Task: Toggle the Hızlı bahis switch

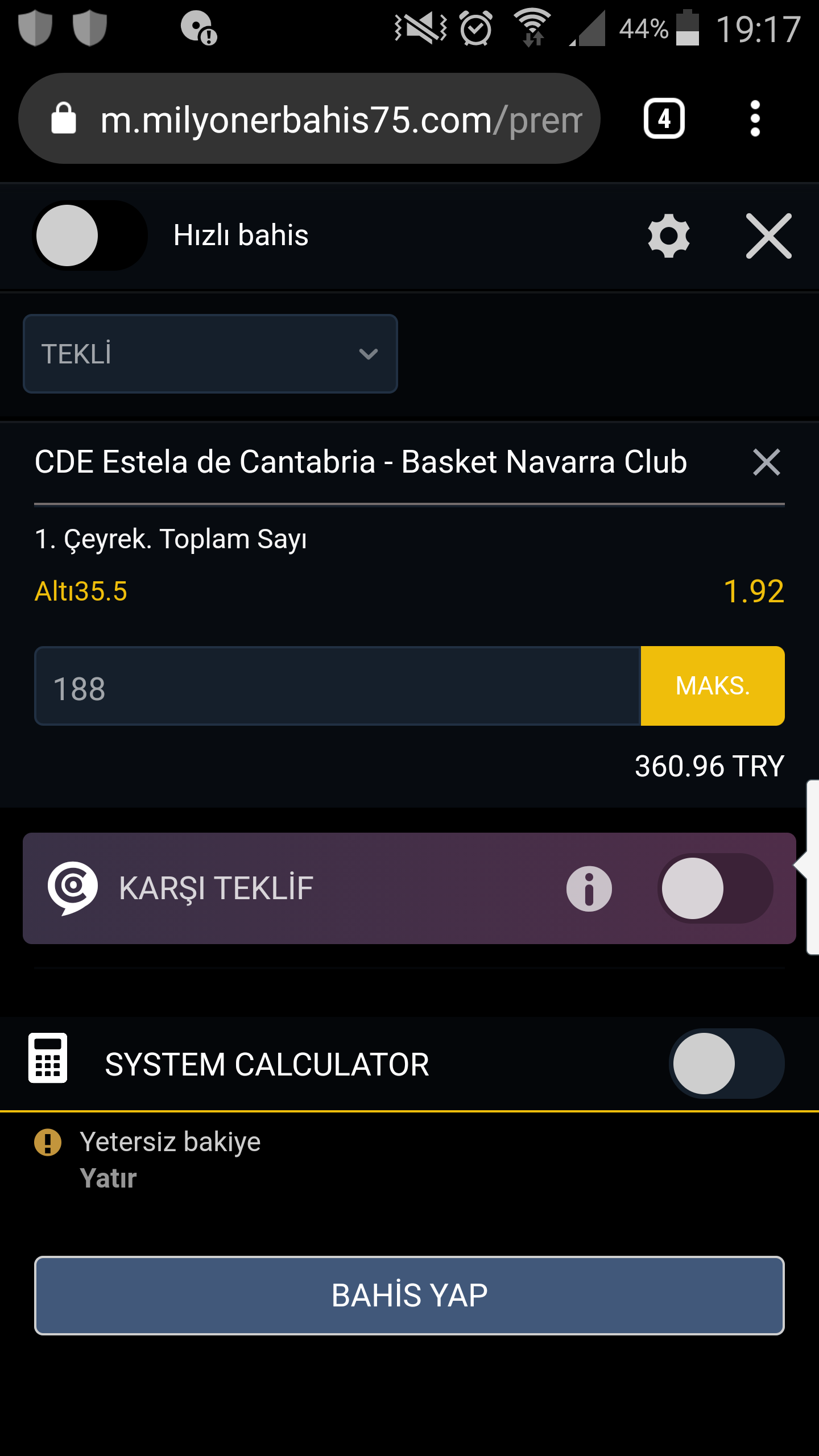Action: click(x=90, y=235)
